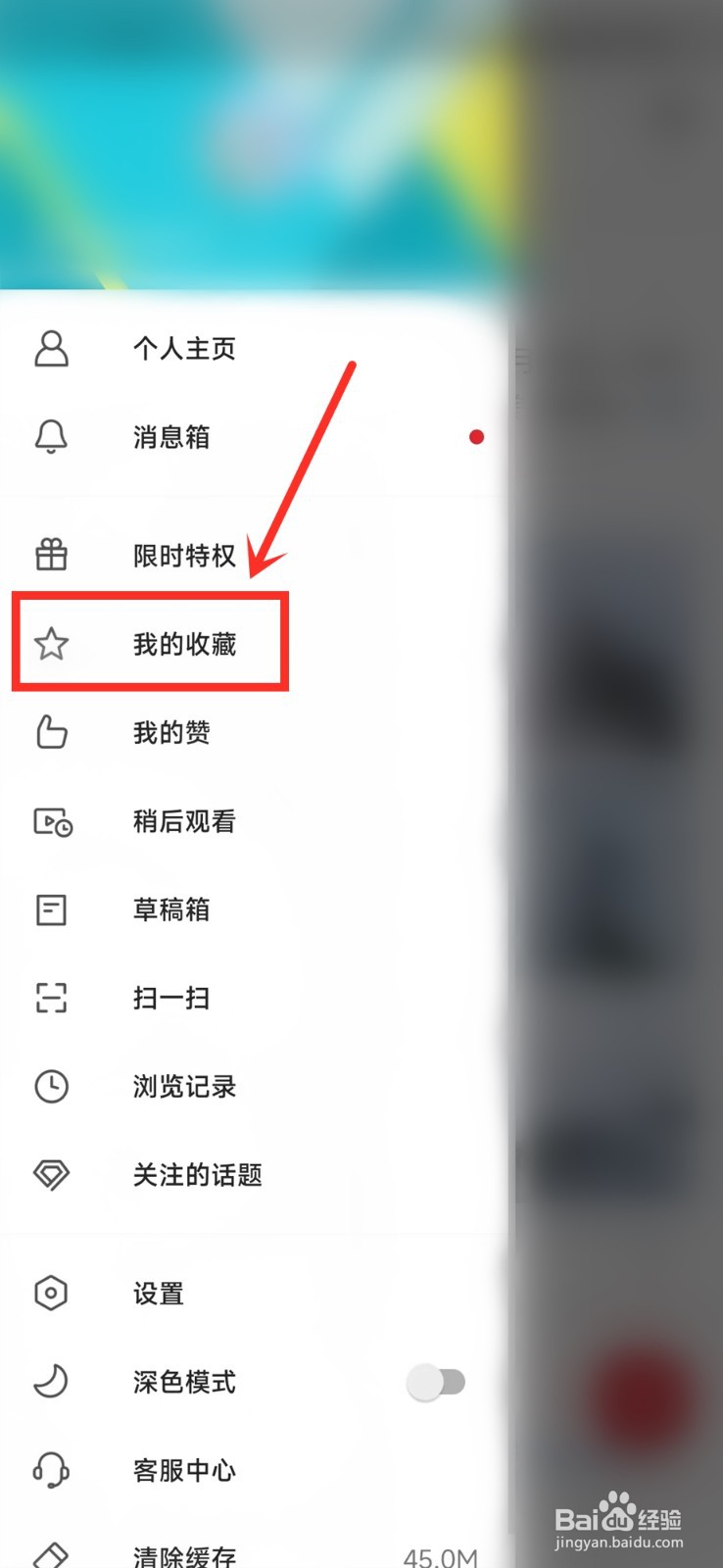Toggle dark mode off after enabling

pos(435,1382)
